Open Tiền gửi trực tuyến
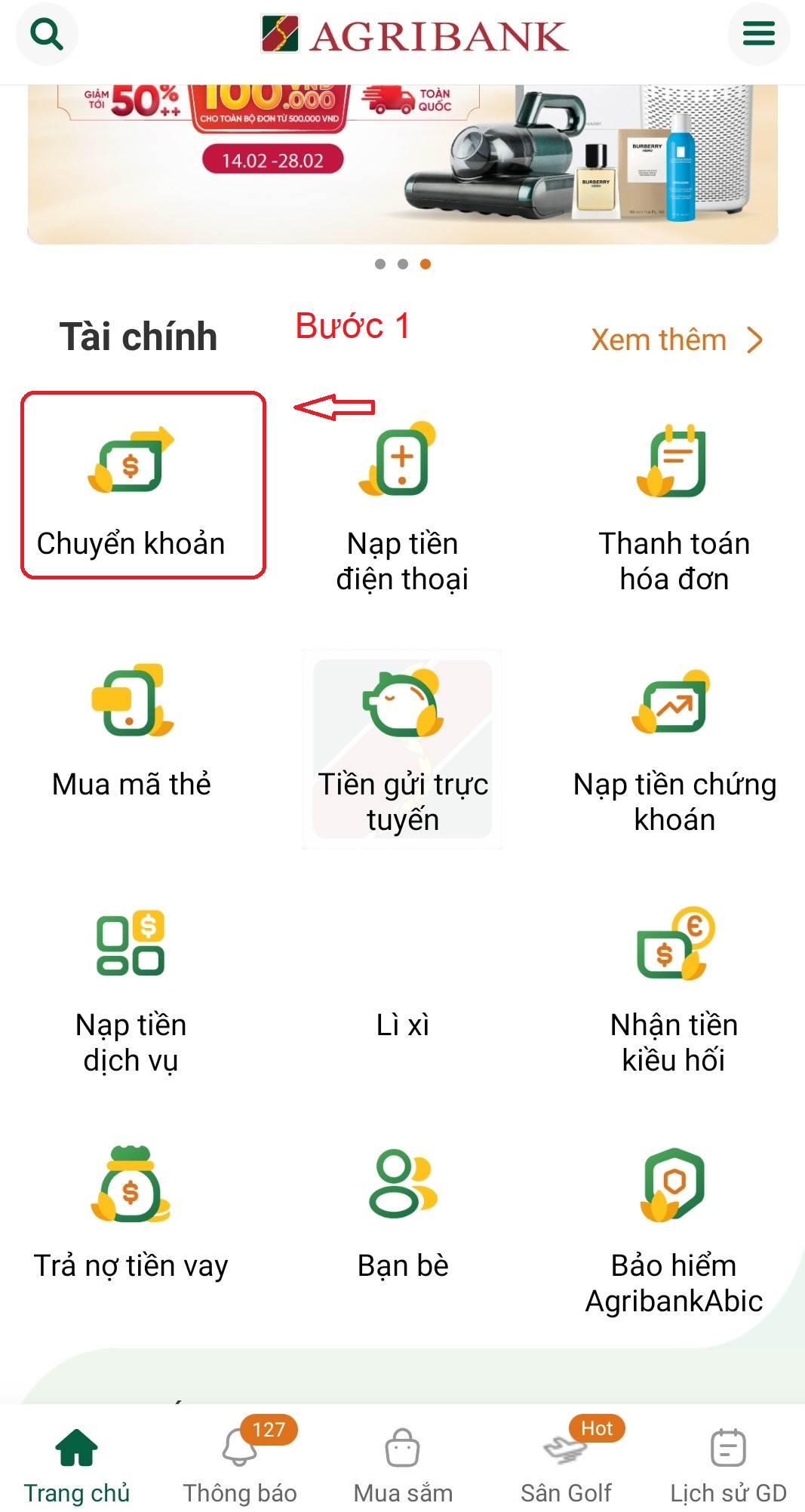 pyautogui.click(x=402, y=747)
